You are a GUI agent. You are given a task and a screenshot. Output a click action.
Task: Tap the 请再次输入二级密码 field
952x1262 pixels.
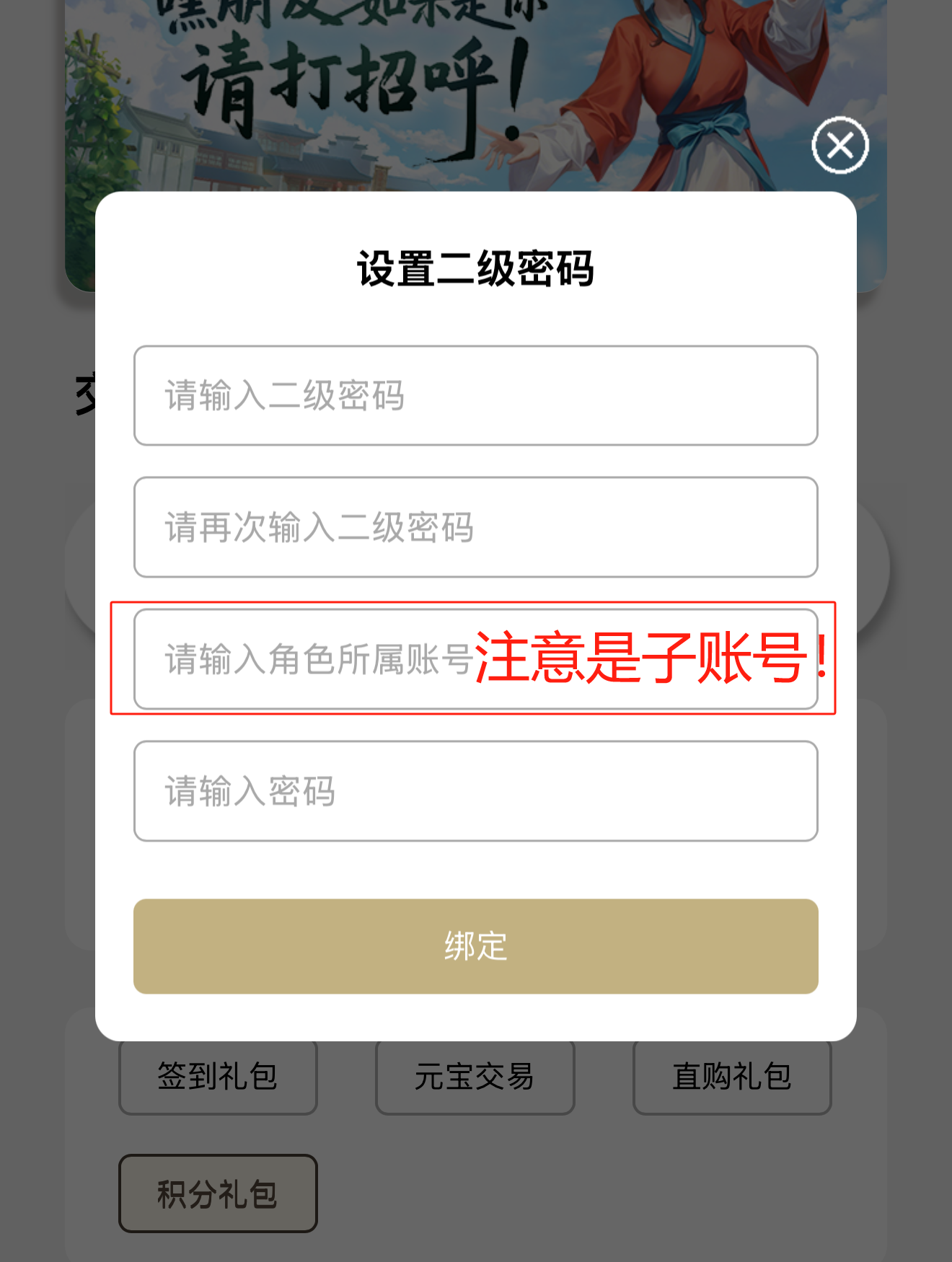coord(475,527)
